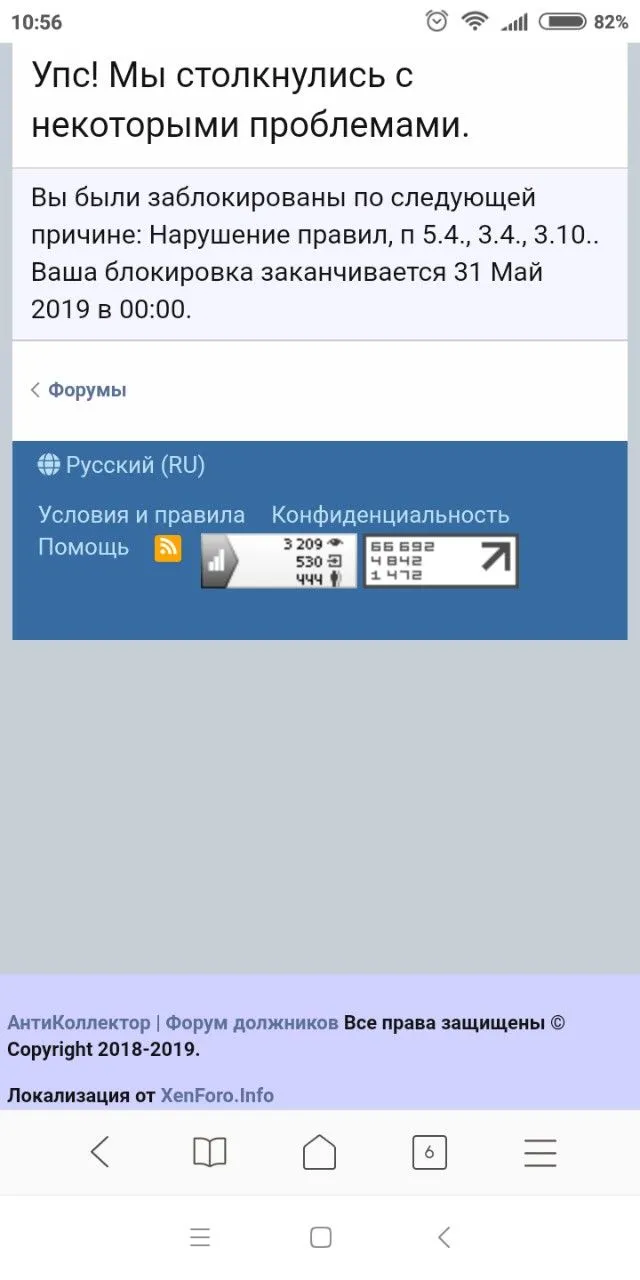Open the Форумы breadcrumb link
This screenshot has width=640, height=1280.
(x=86, y=390)
